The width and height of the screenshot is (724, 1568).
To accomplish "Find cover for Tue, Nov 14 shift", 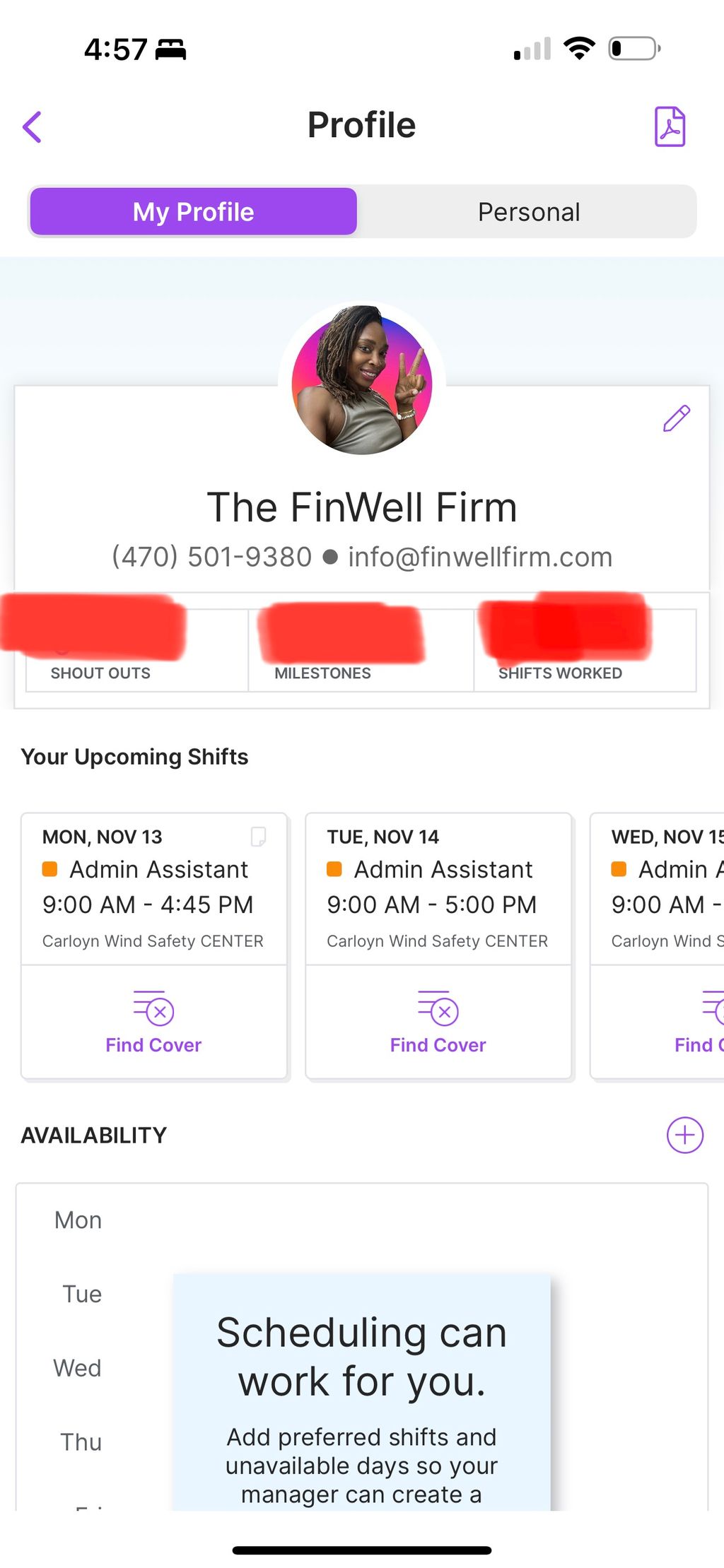I will [x=438, y=1022].
